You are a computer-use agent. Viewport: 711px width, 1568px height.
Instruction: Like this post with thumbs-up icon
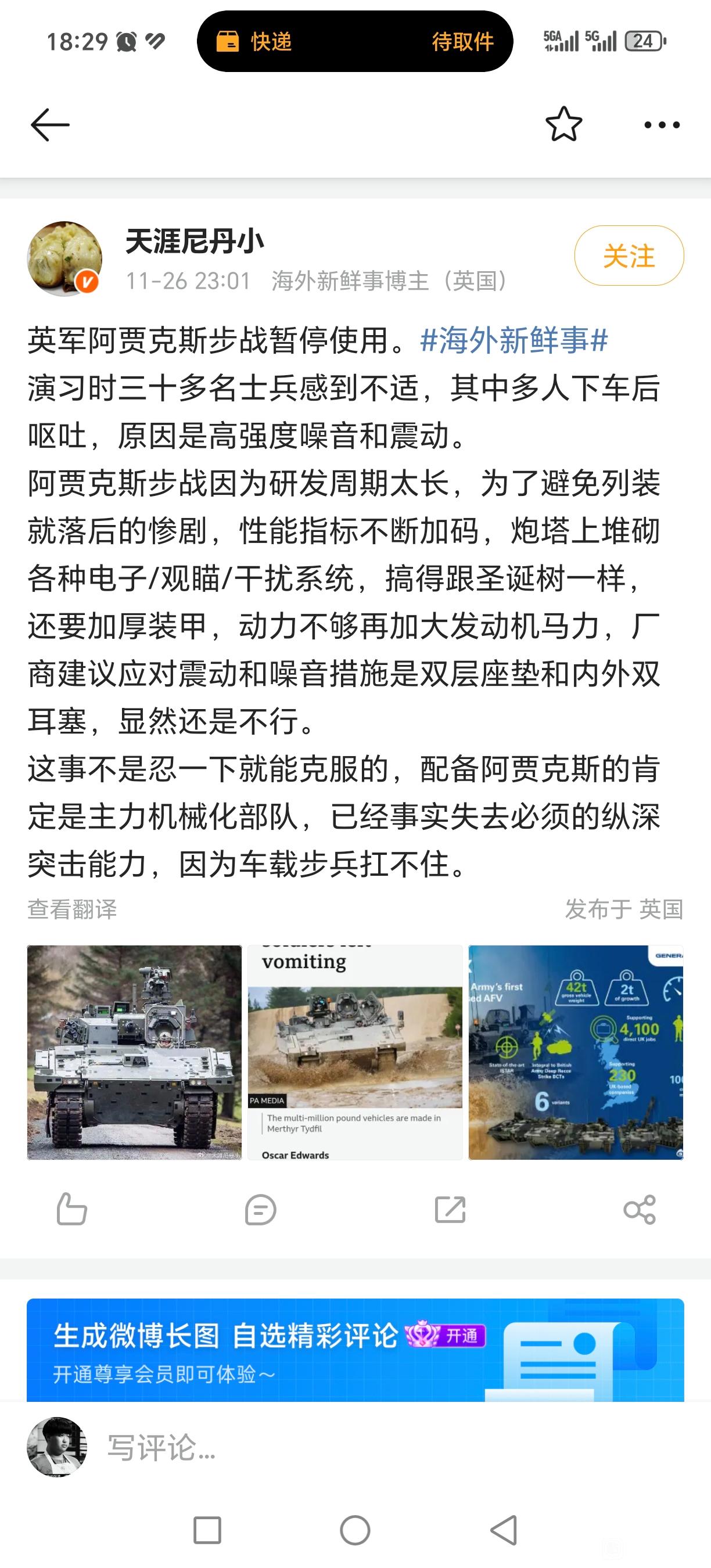click(72, 1209)
